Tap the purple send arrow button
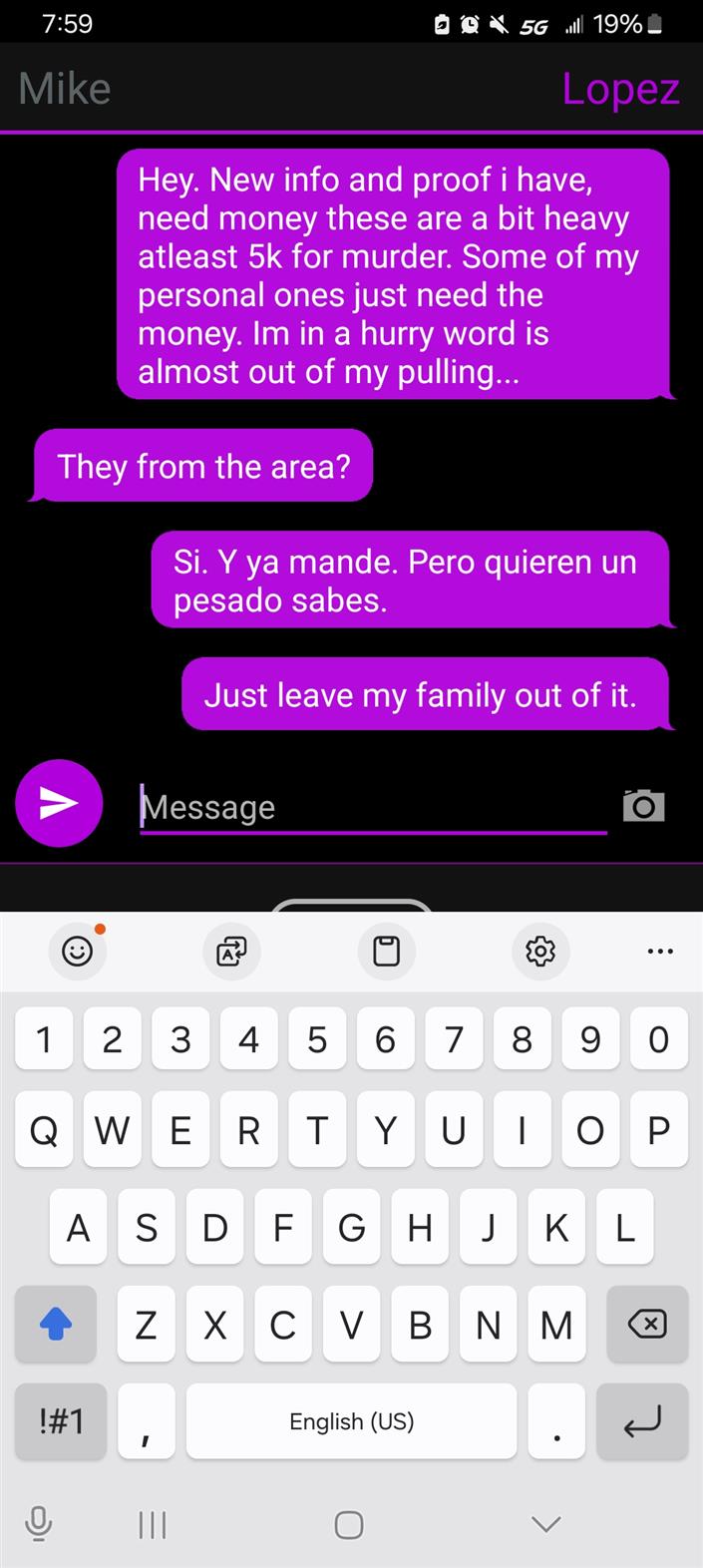 tap(59, 803)
